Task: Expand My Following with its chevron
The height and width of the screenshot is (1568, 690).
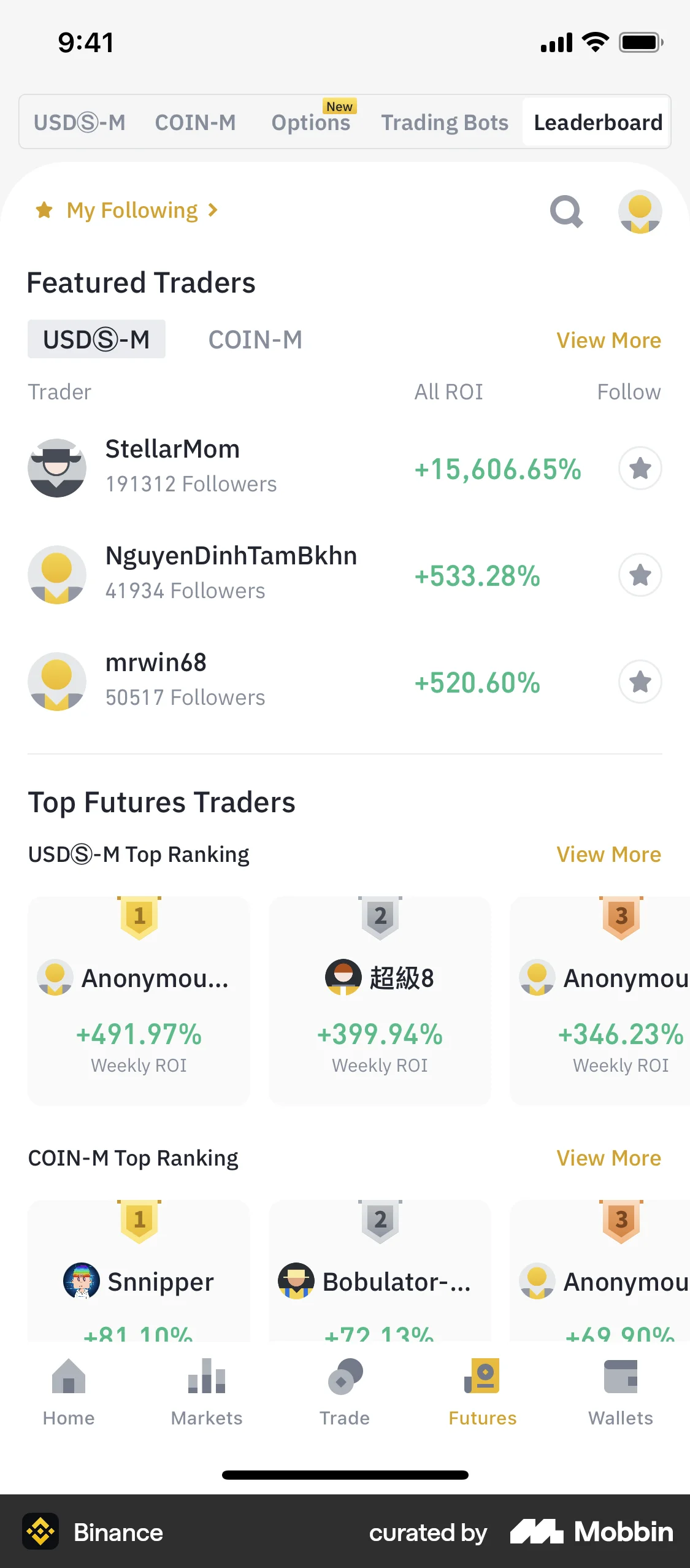Action: tap(213, 210)
